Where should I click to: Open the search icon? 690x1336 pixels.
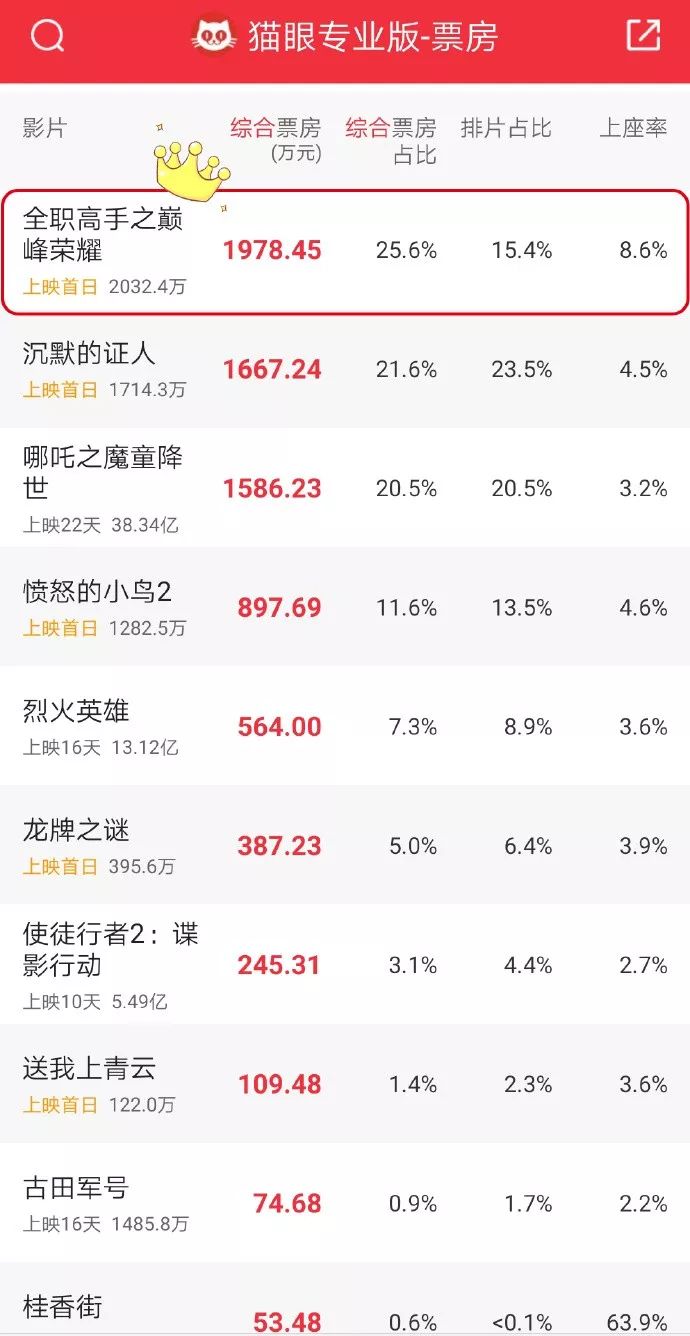[x=47, y=37]
